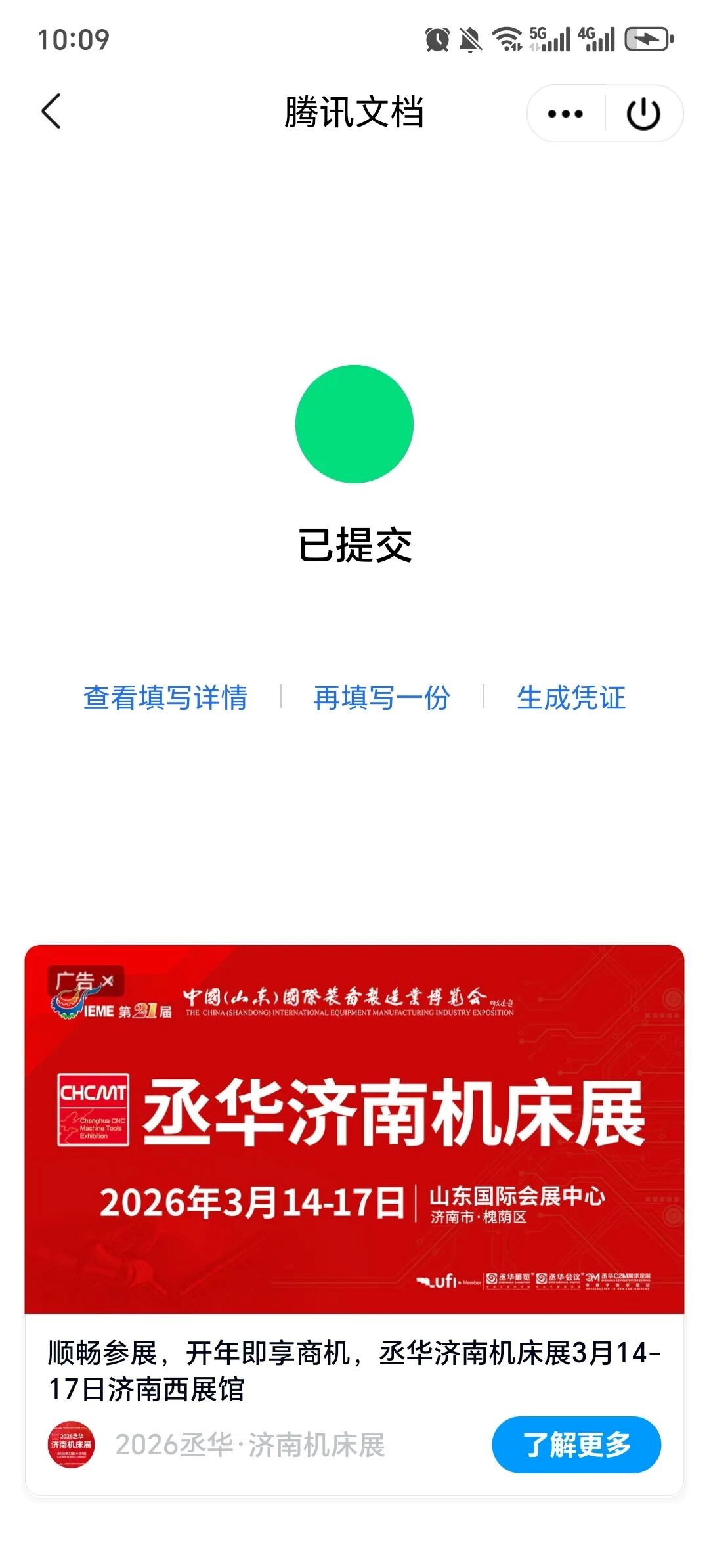
Task: Tap the 了解更多 button
Action: [576, 1445]
